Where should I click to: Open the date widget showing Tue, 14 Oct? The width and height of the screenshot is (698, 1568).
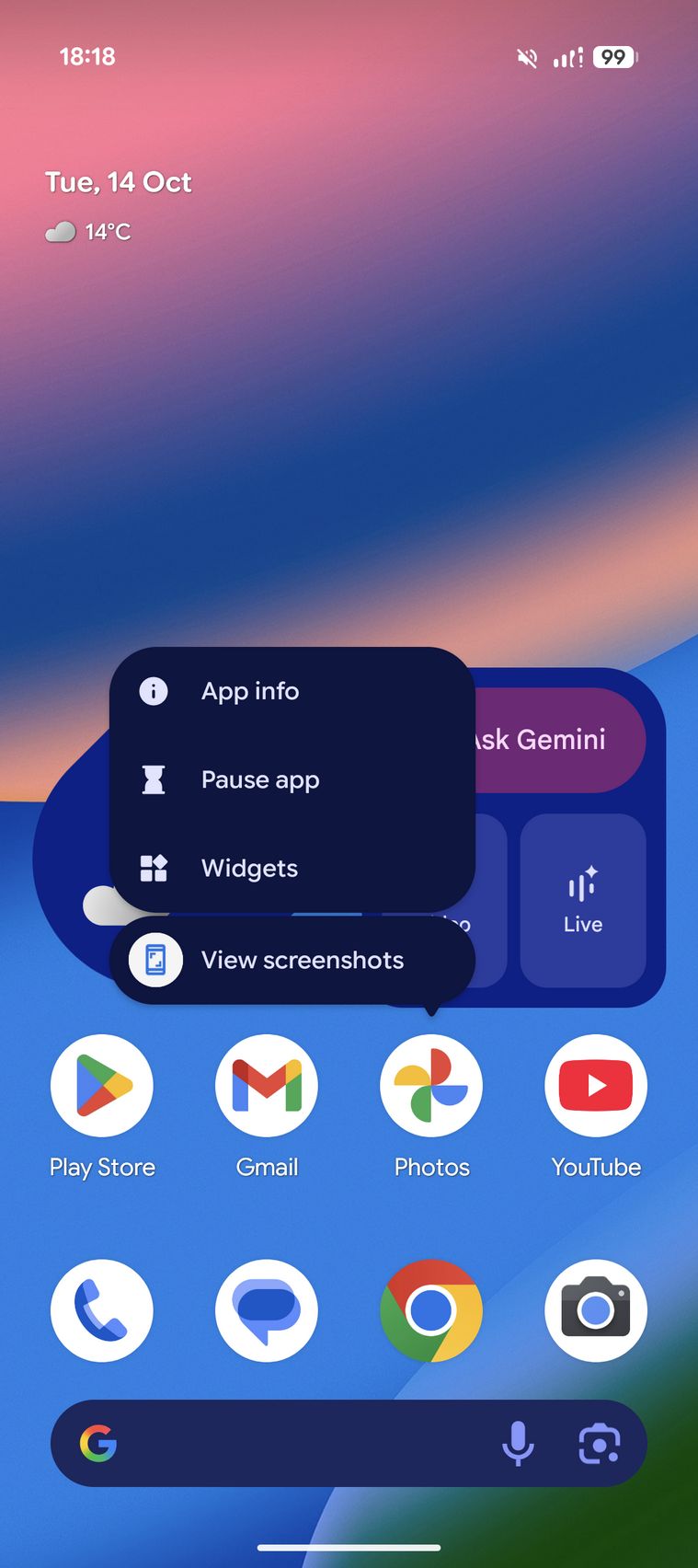point(119,182)
